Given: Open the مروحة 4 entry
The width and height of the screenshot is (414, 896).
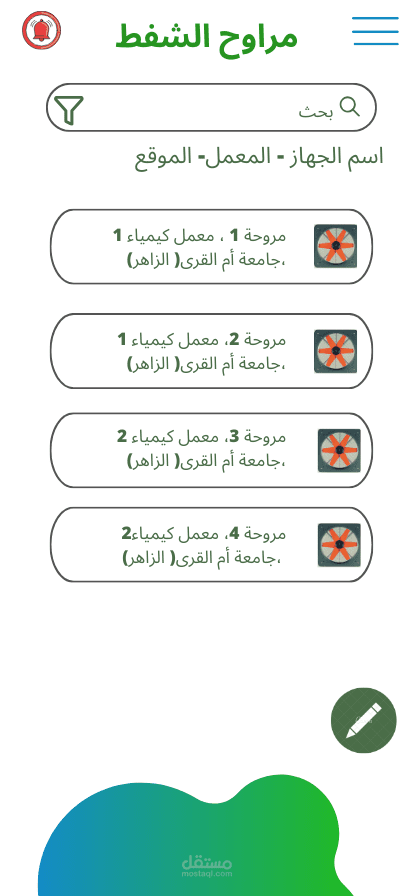Looking at the screenshot, I should click(x=211, y=545).
